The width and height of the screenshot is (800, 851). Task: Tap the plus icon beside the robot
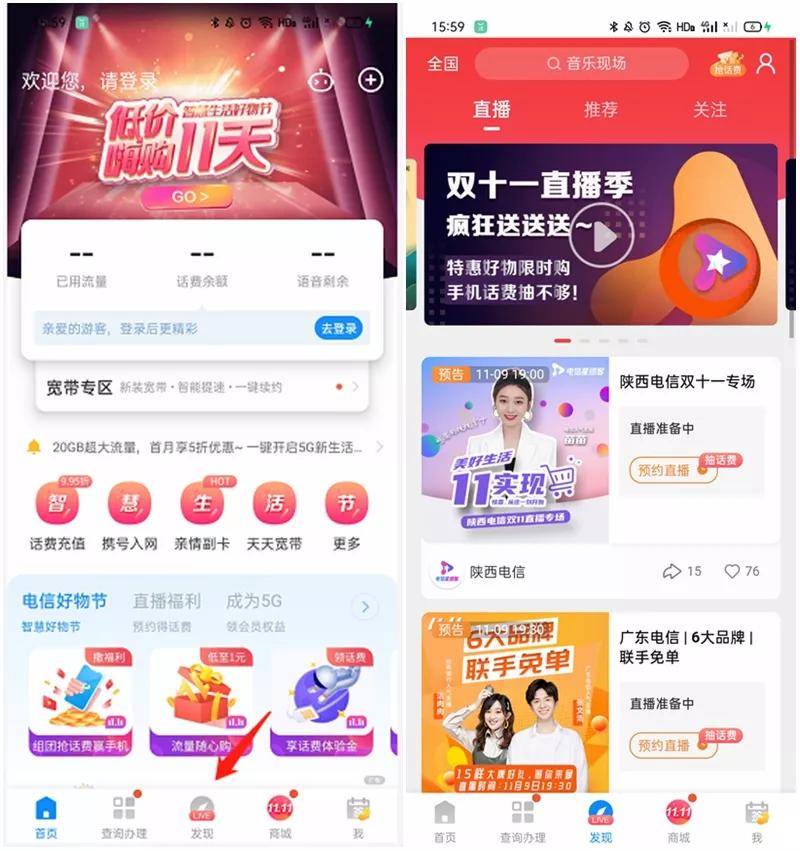tap(370, 80)
